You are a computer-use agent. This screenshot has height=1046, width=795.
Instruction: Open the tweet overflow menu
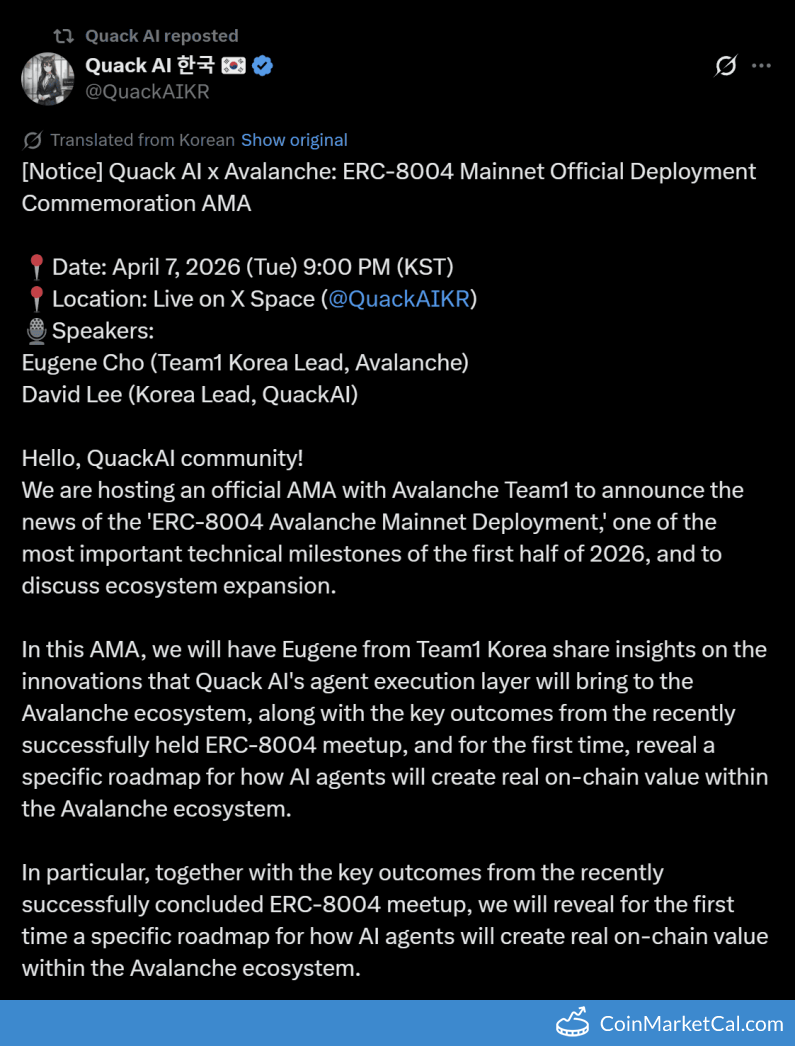pyautogui.click(x=761, y=67)
